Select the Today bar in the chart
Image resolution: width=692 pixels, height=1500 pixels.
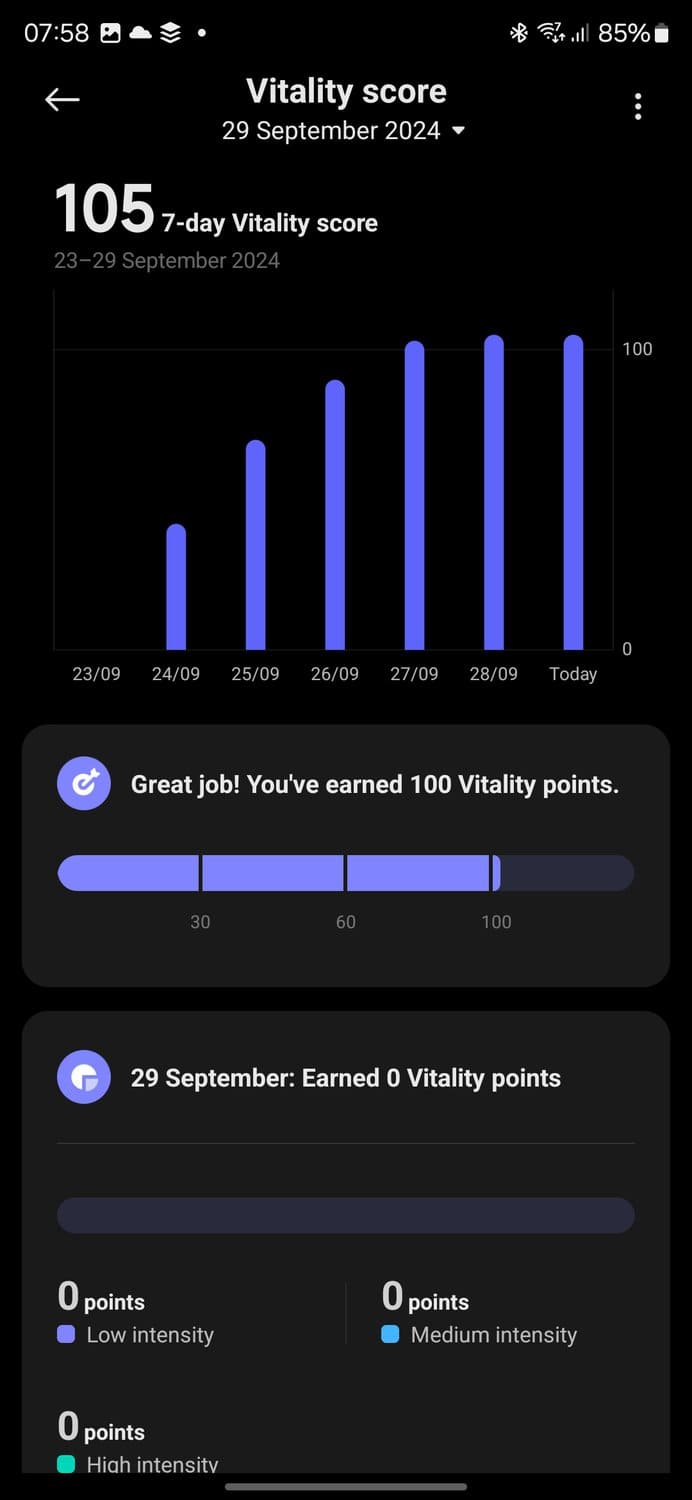tap(573, 494)
